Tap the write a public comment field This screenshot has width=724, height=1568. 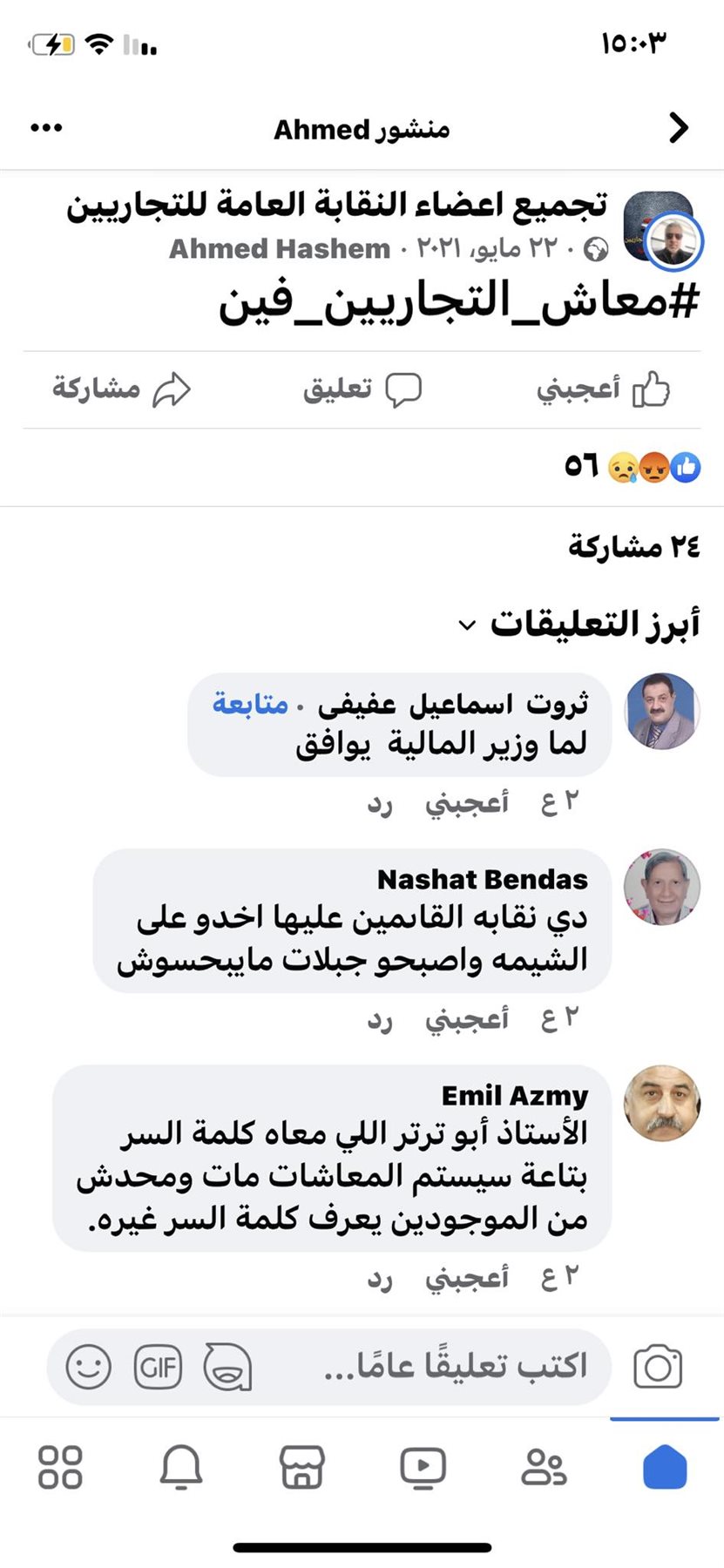tap(453, 1366)
